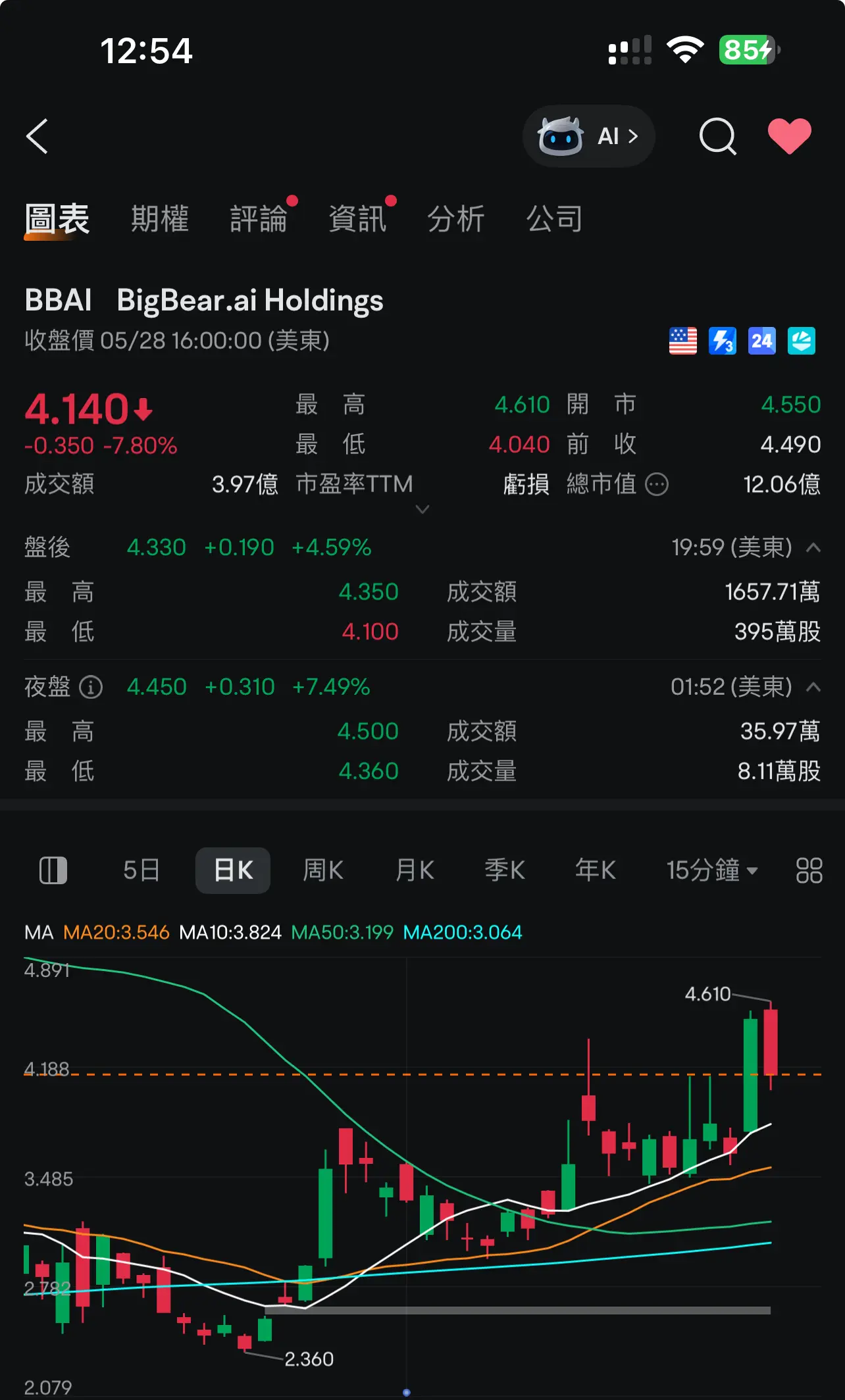The width and height of the screenshot is (845, 1400).
Task: Switch to the 公司 tab
Action: pos(555,218)
